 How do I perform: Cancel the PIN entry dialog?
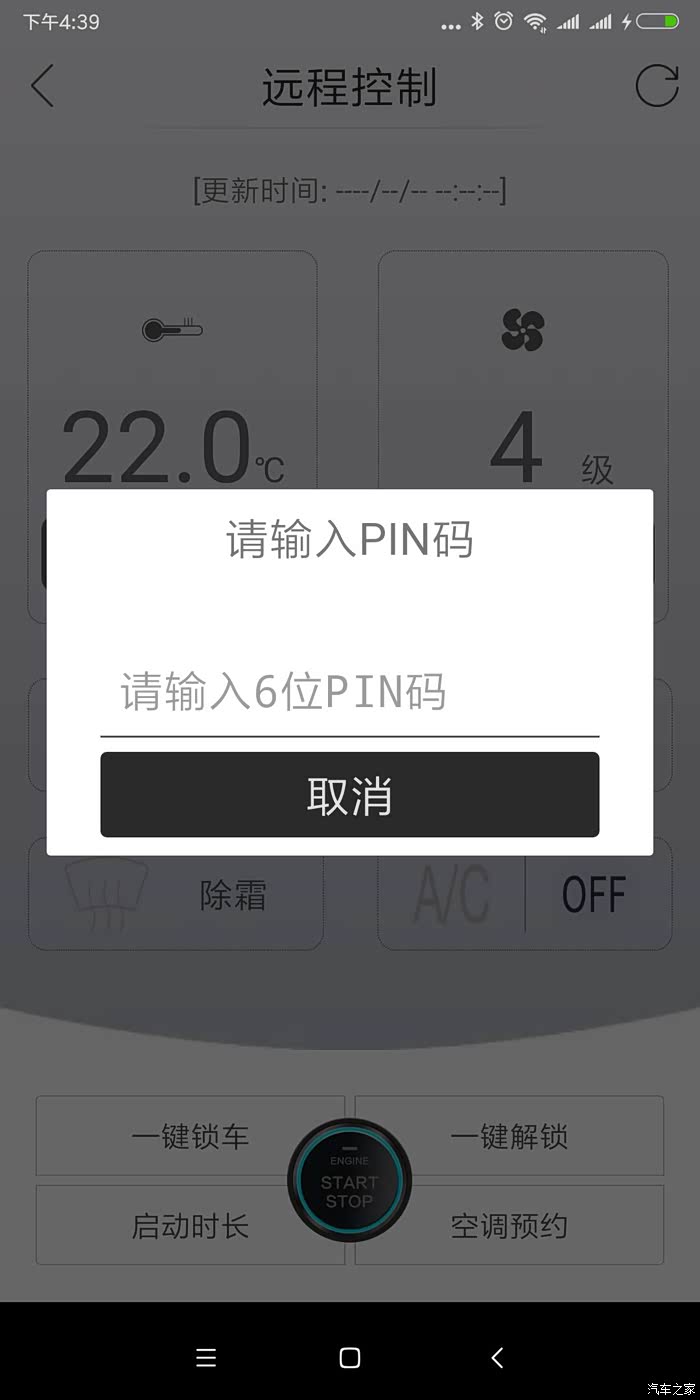click(x=349, y=795)
